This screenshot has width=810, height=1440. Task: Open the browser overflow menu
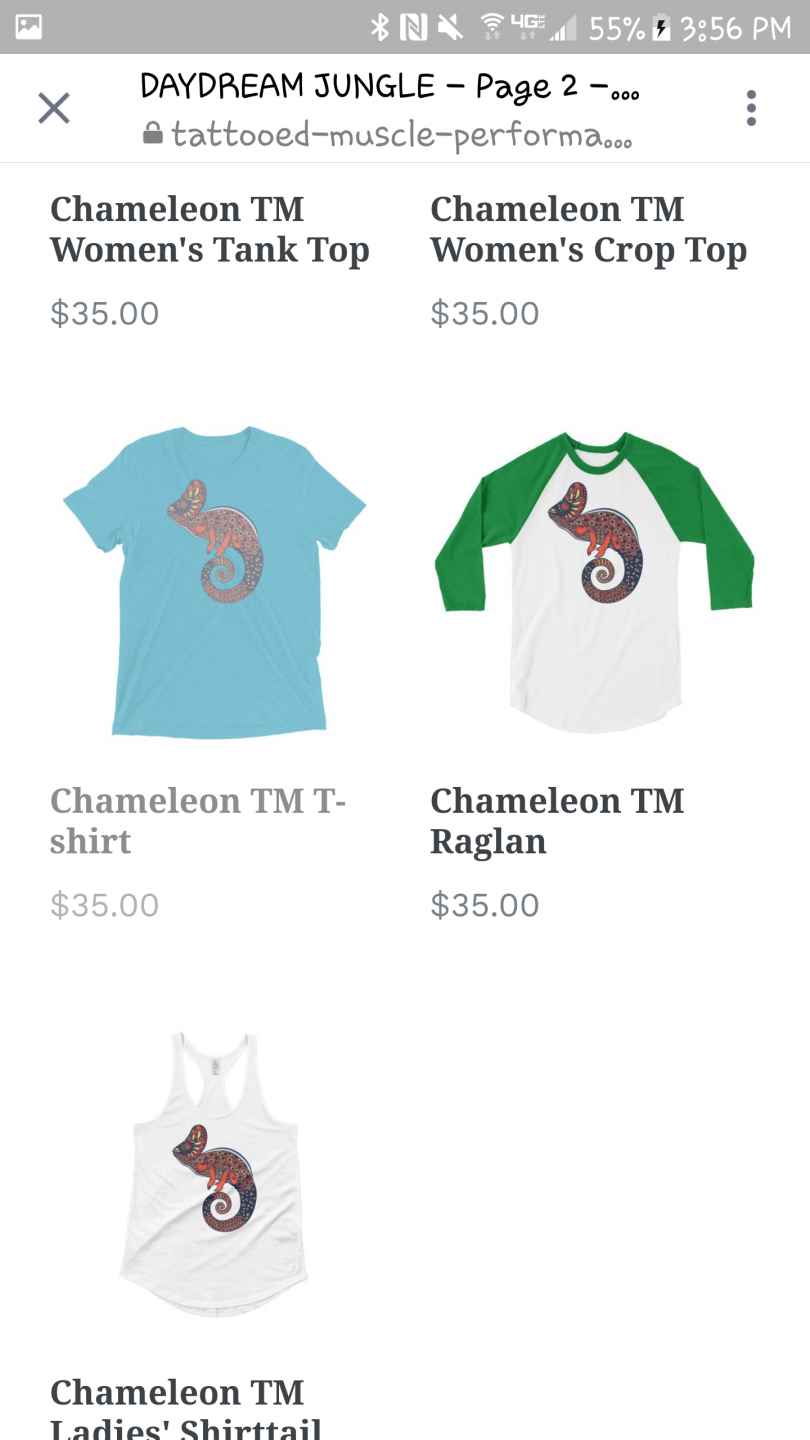[x=751, y=108]
